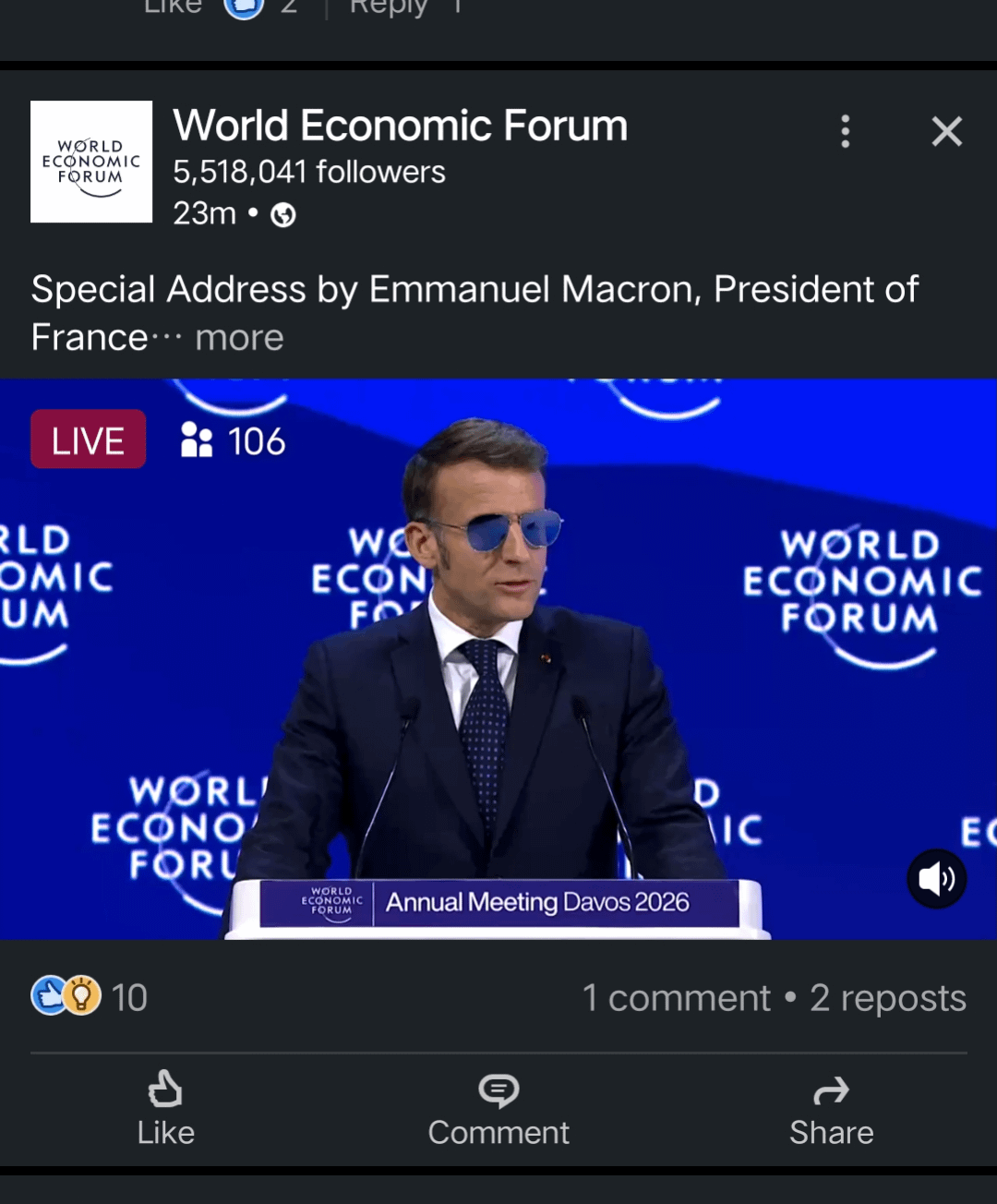
Task: Open the post's three-dot overflow menu
Action: pos(845,132)
